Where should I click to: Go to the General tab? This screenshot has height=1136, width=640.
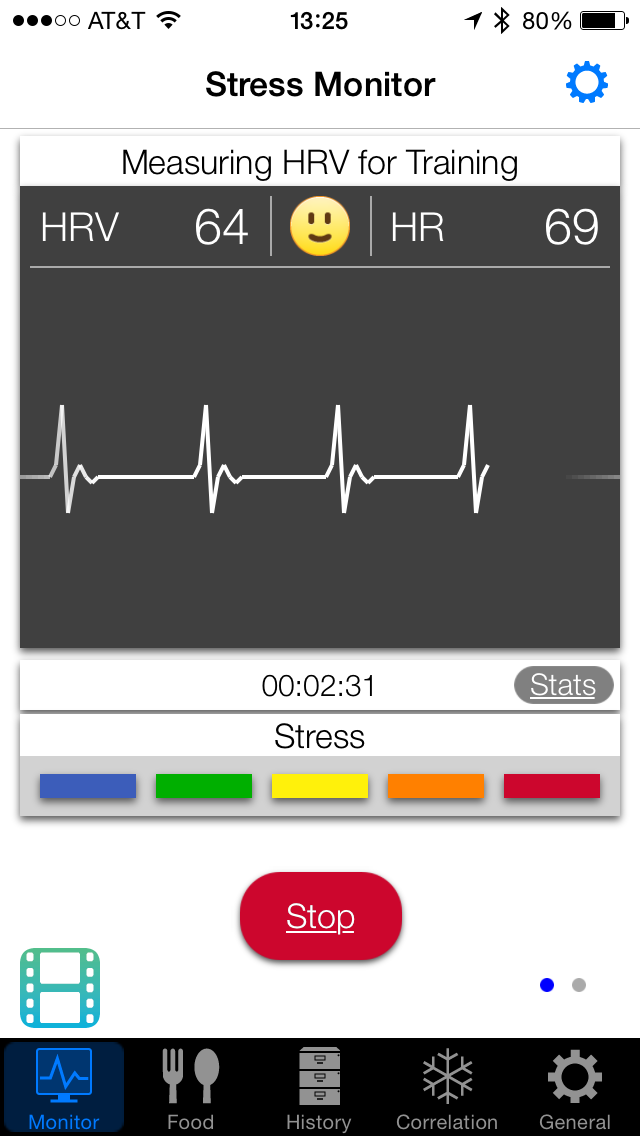575,1088
